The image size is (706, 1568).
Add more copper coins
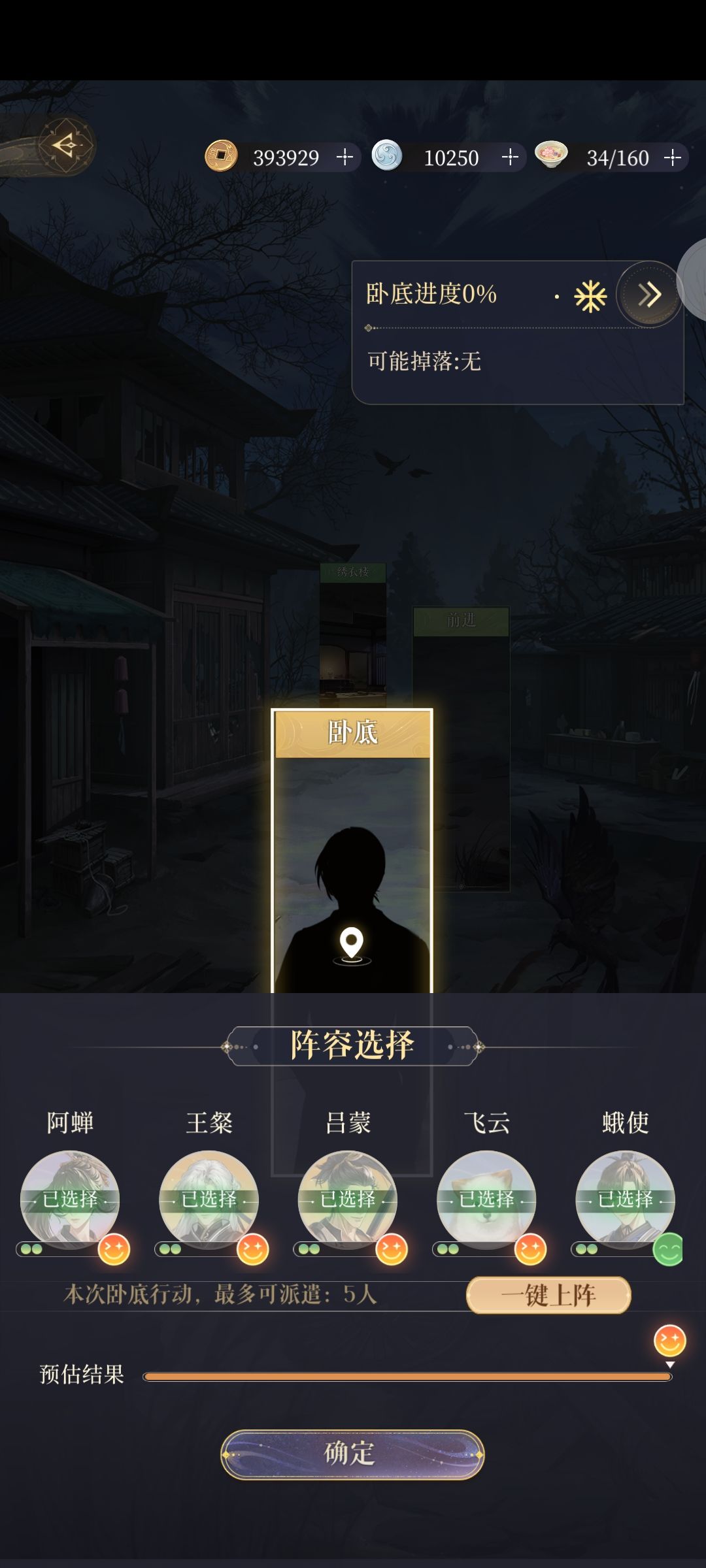[x=345, y=157]
